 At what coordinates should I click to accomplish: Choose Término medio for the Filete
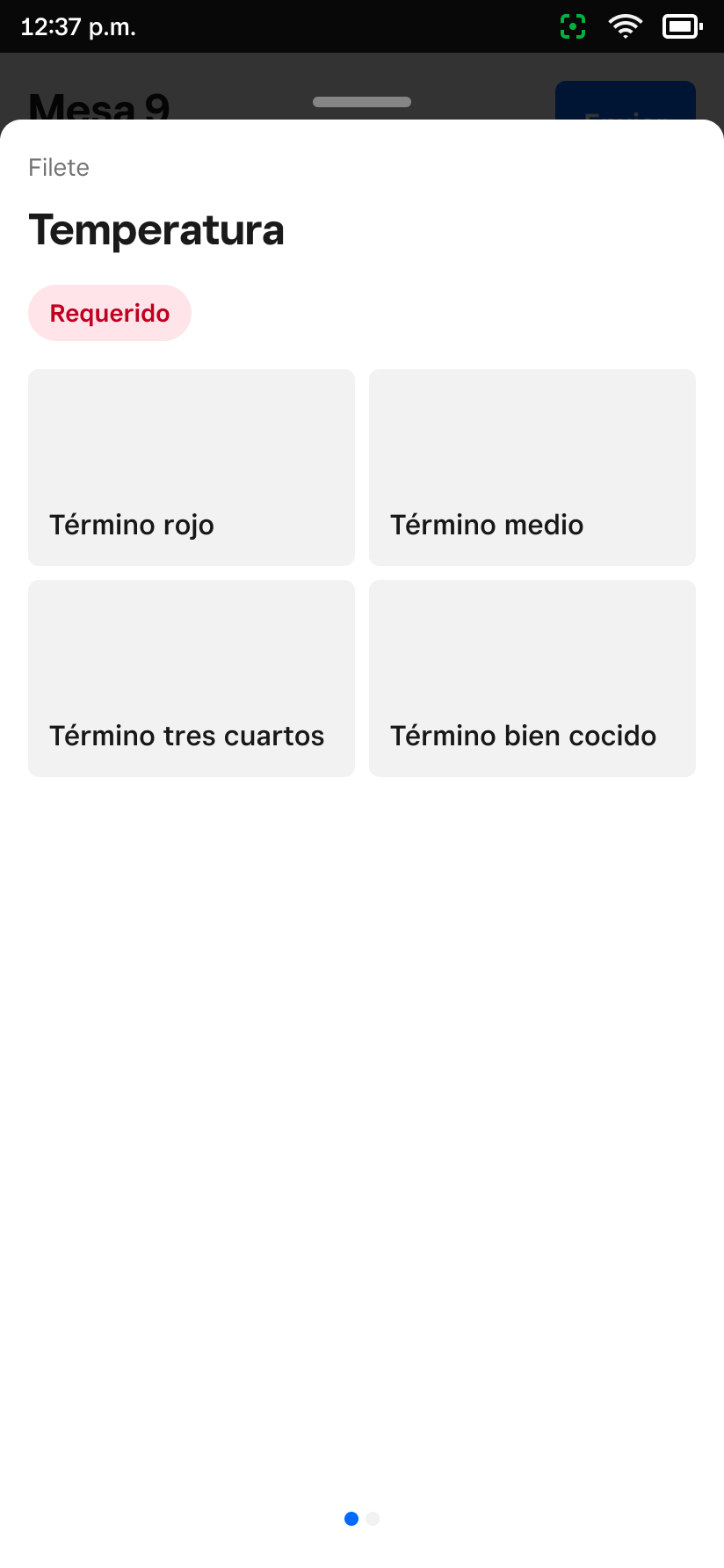pos(532,468)
